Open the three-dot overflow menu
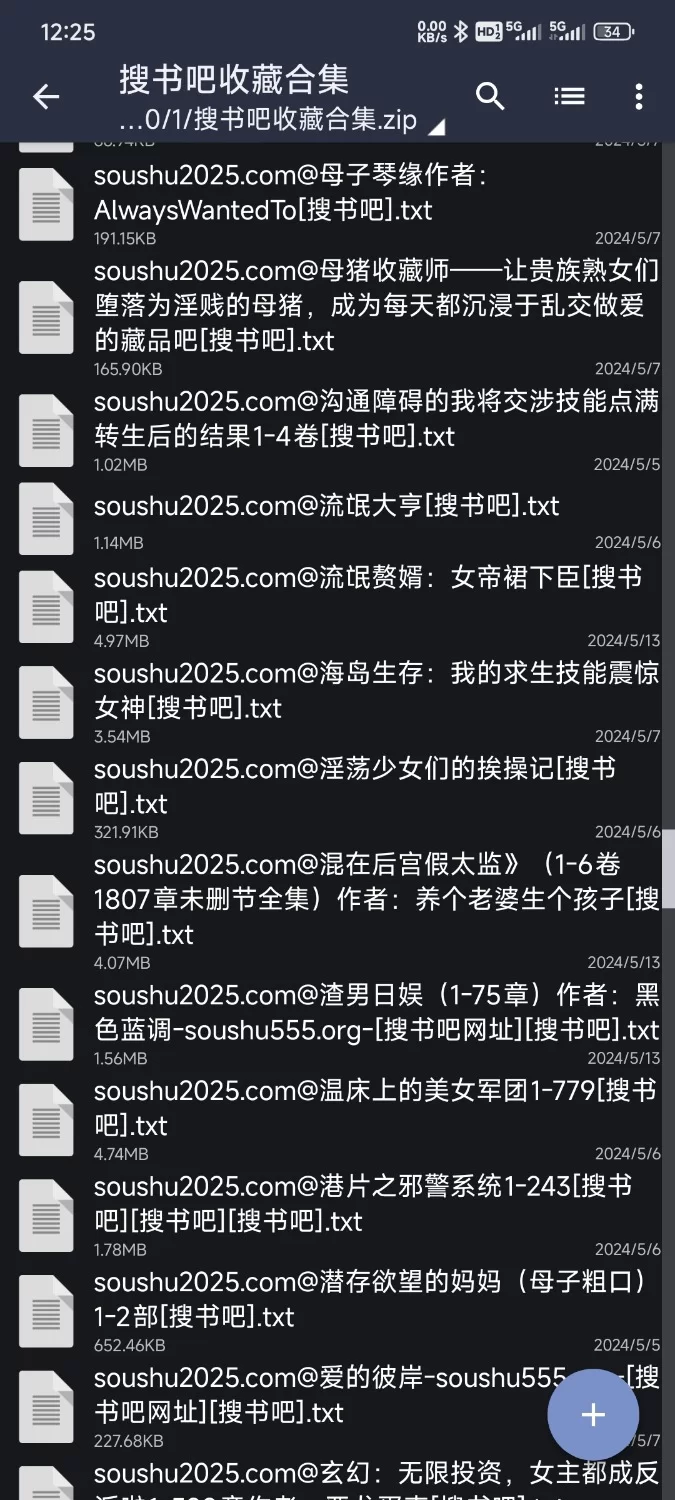The width and height of the screenshot is (675, 1500). pos(638,96)
